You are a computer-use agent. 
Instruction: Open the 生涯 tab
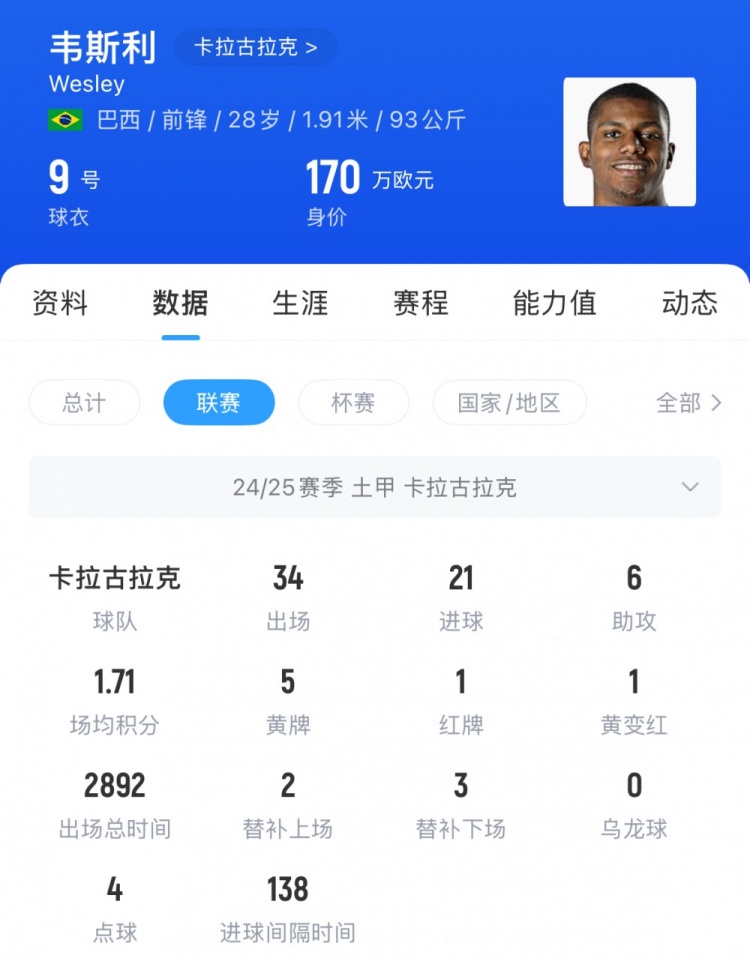pyautogui.click(x=300, y=303)
